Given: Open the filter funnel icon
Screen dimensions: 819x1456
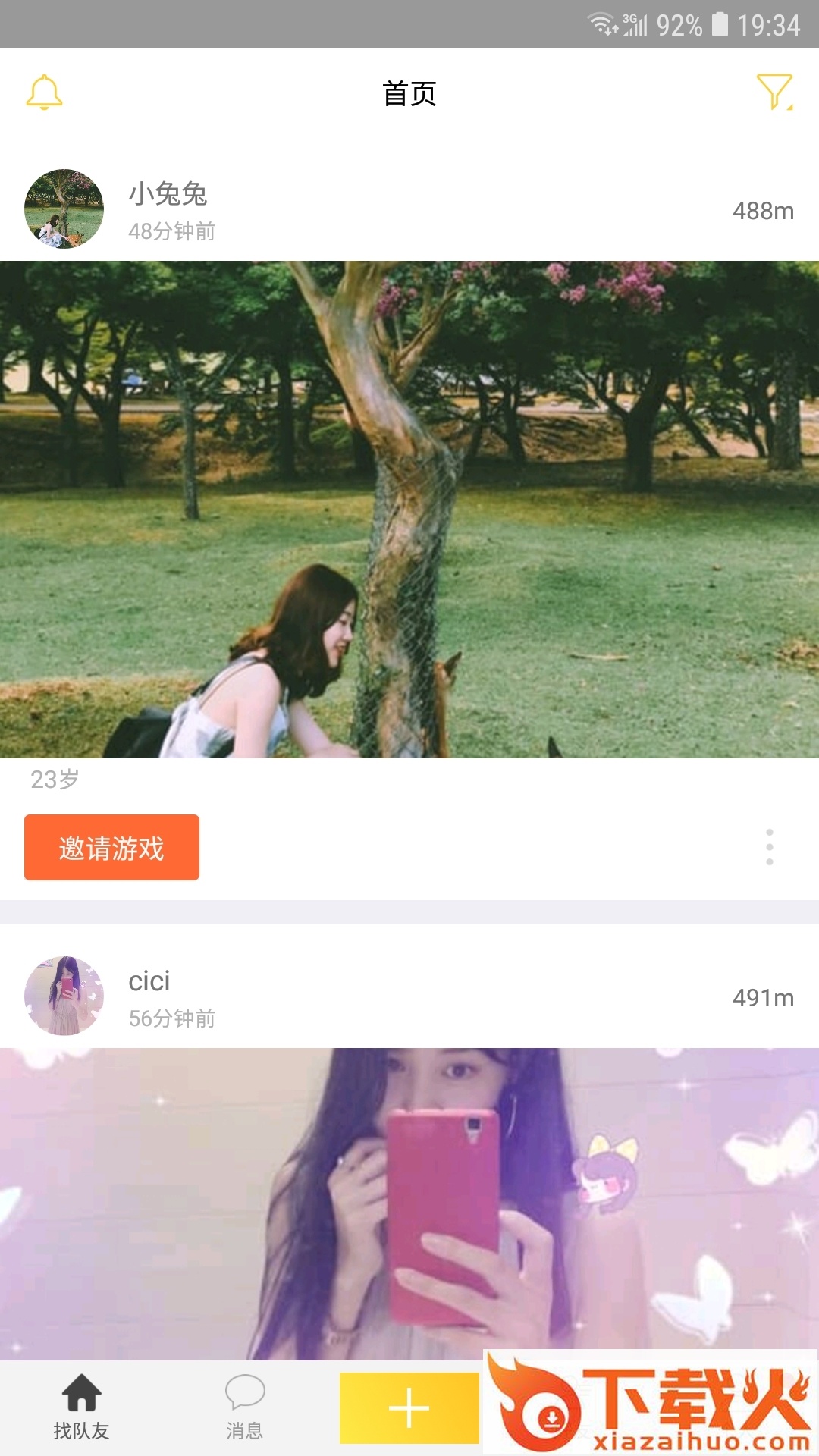Looking at the screenshot, I should [774, 93].
